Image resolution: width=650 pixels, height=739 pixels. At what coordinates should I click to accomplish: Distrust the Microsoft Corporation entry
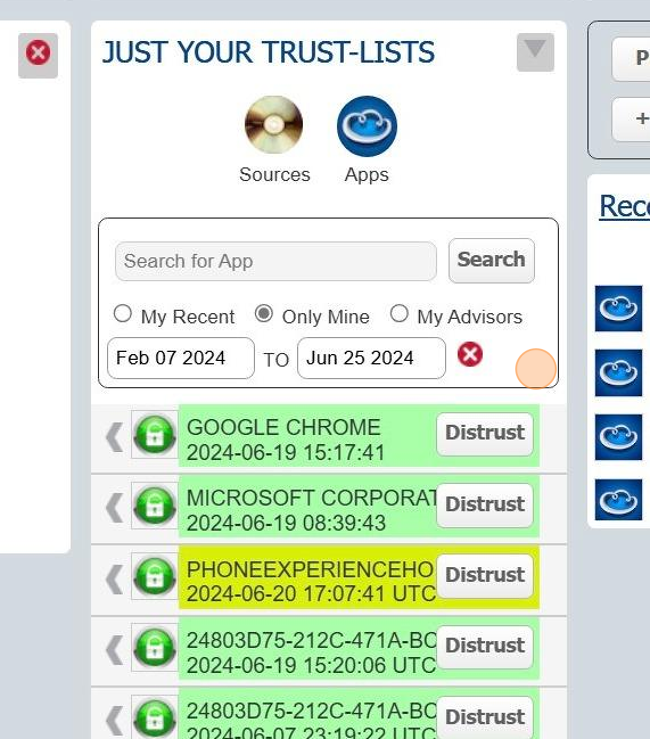pos(485,504)
